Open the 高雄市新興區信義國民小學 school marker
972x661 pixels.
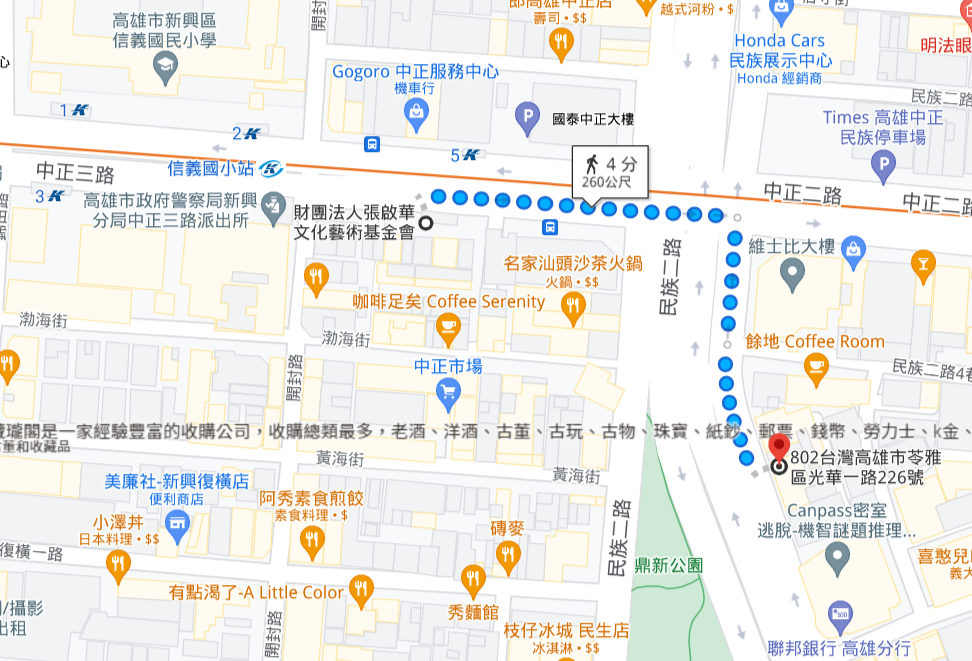tap(165, 68)
